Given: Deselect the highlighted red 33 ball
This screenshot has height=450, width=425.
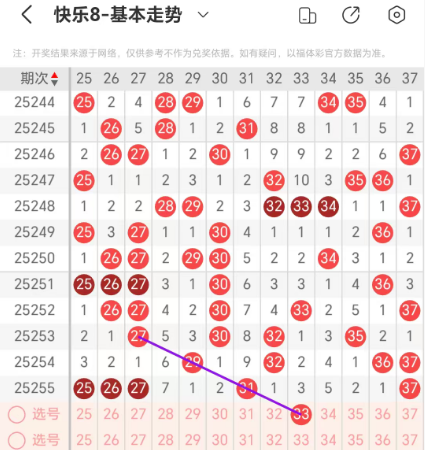Looking at the screenshot, I should point(301,414).
